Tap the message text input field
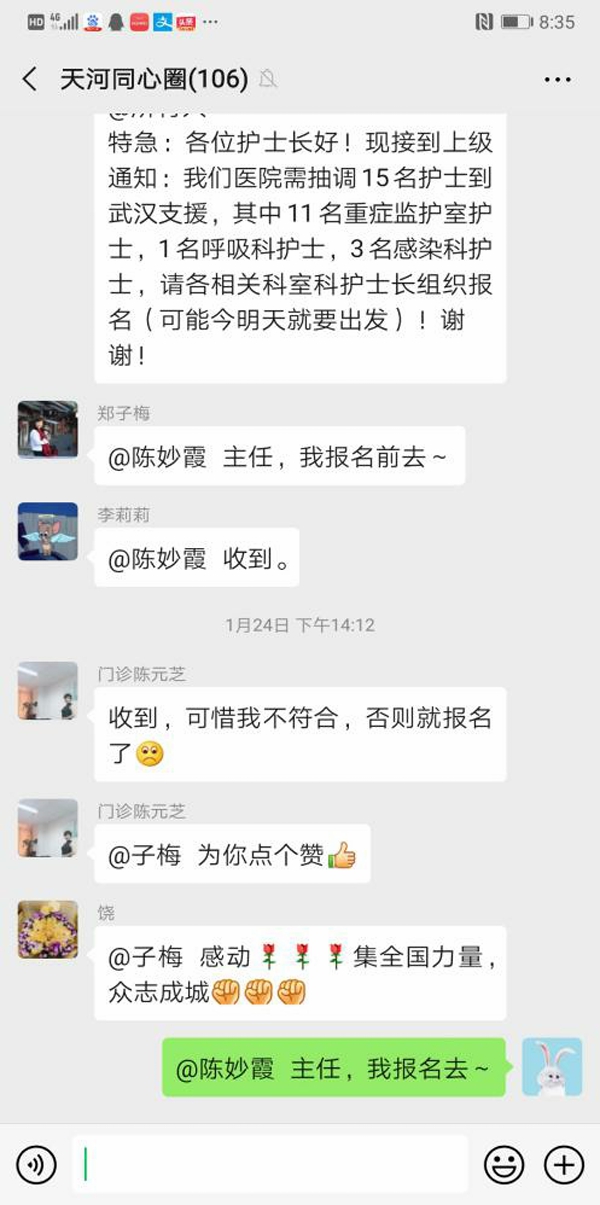 (x=270, y=1164)
